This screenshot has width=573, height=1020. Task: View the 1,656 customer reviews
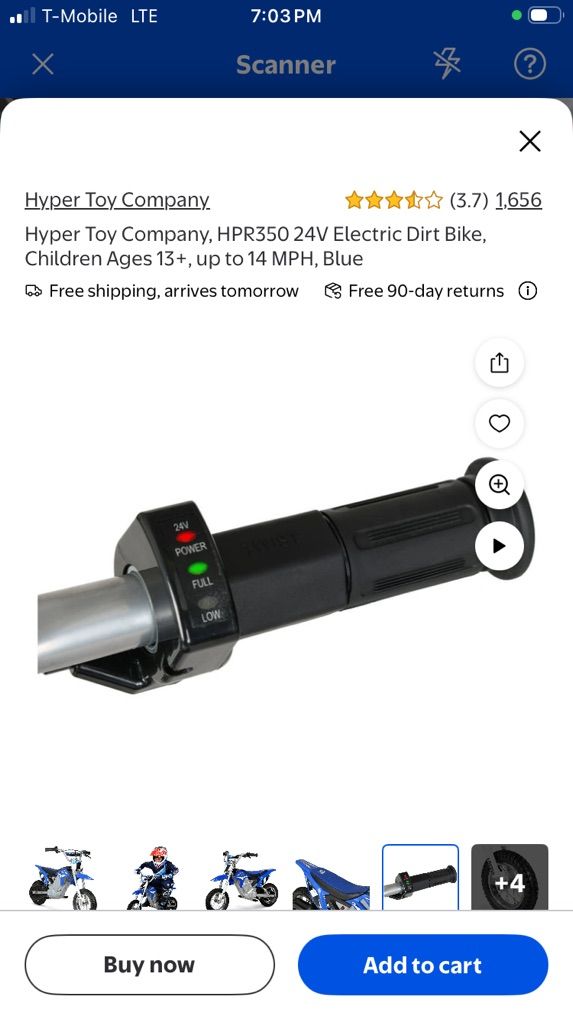pyautogui.click(x=518, y=200)
